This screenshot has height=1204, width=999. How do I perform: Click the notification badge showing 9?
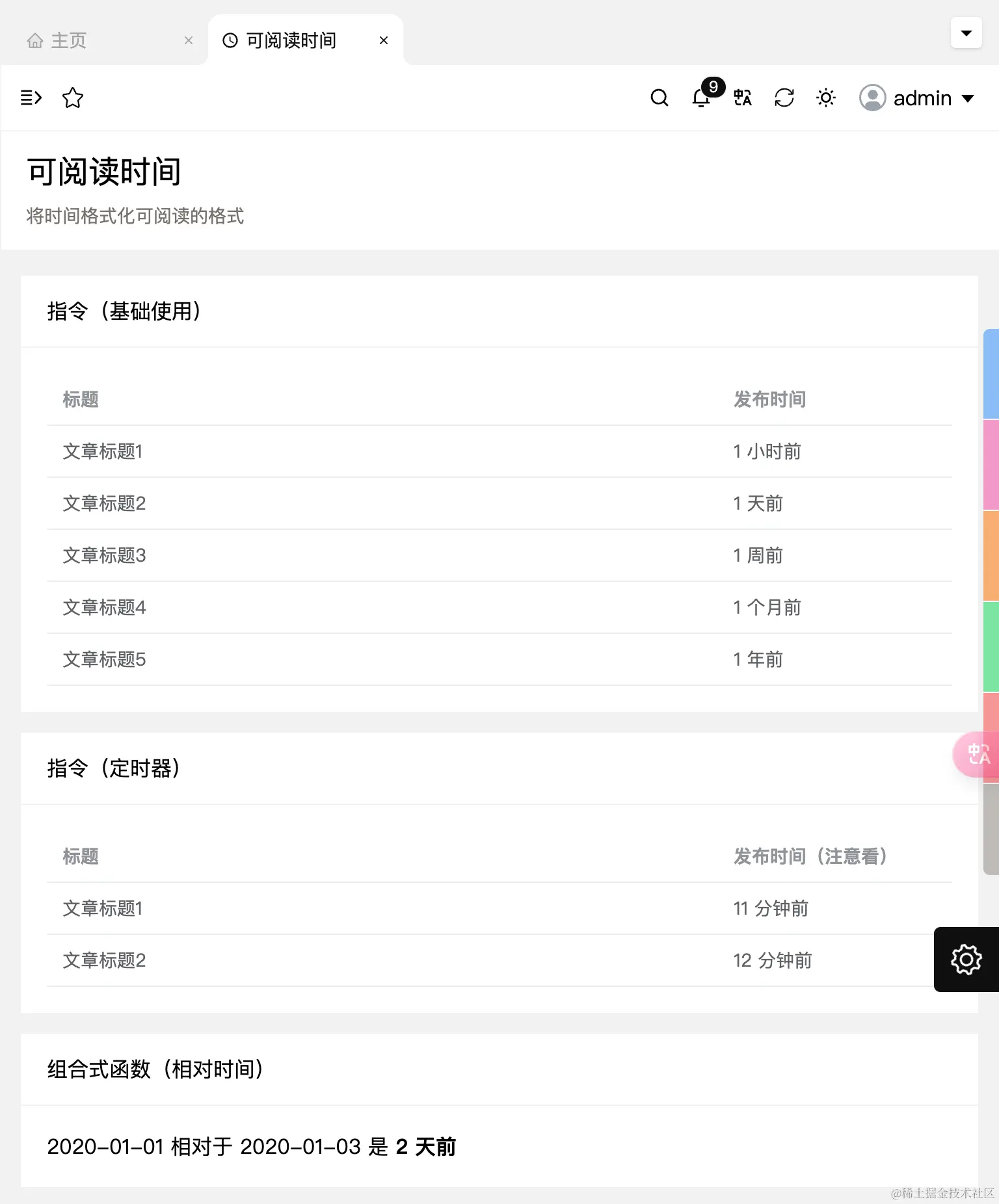(714, 86)
